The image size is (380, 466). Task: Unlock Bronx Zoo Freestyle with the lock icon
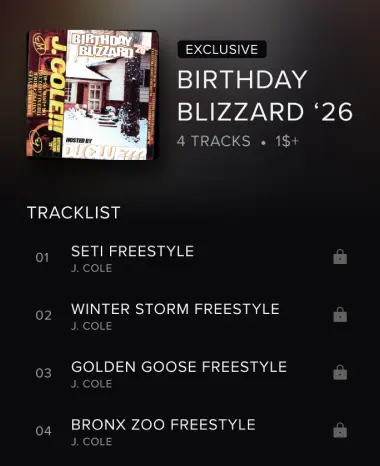pos(340,430)
